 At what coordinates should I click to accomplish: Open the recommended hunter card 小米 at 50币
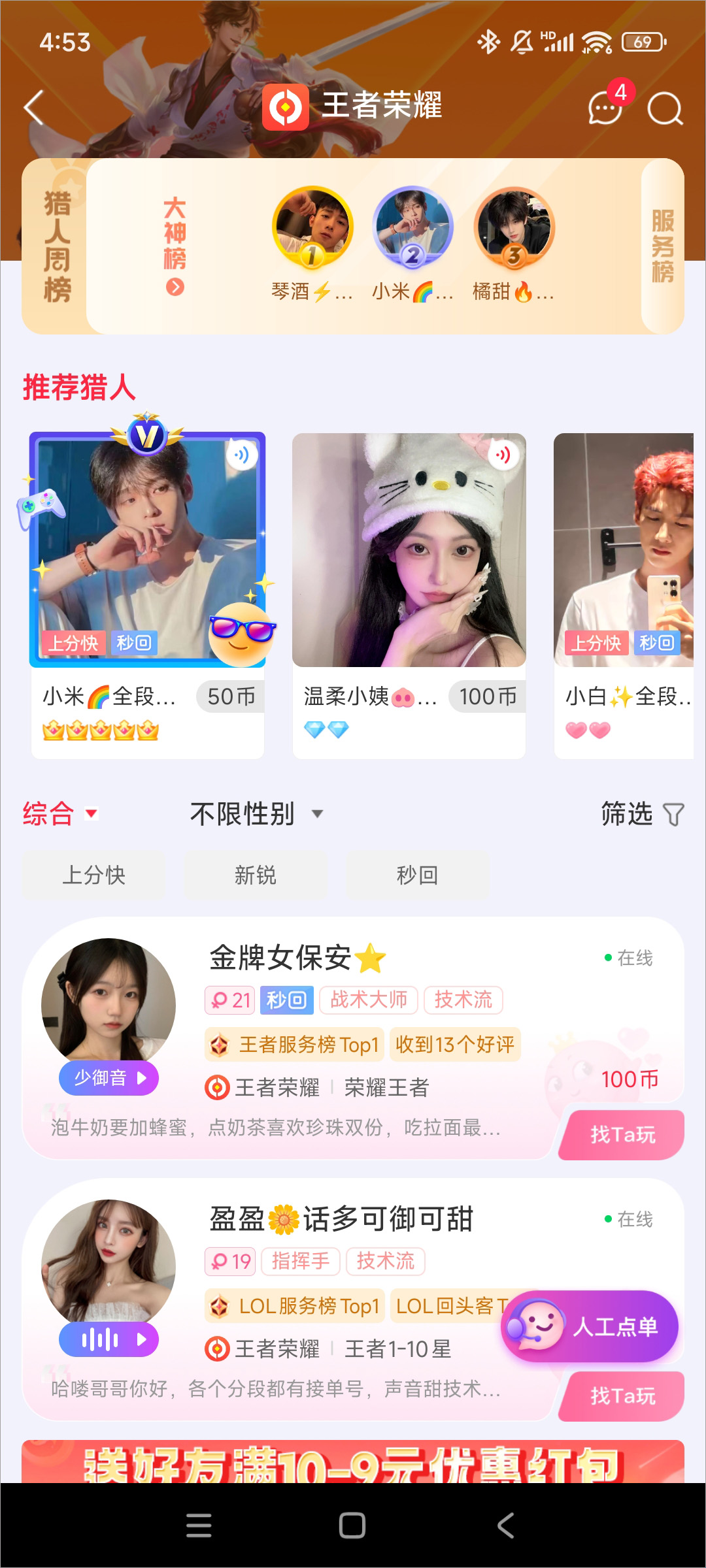[x=148, y=595]
